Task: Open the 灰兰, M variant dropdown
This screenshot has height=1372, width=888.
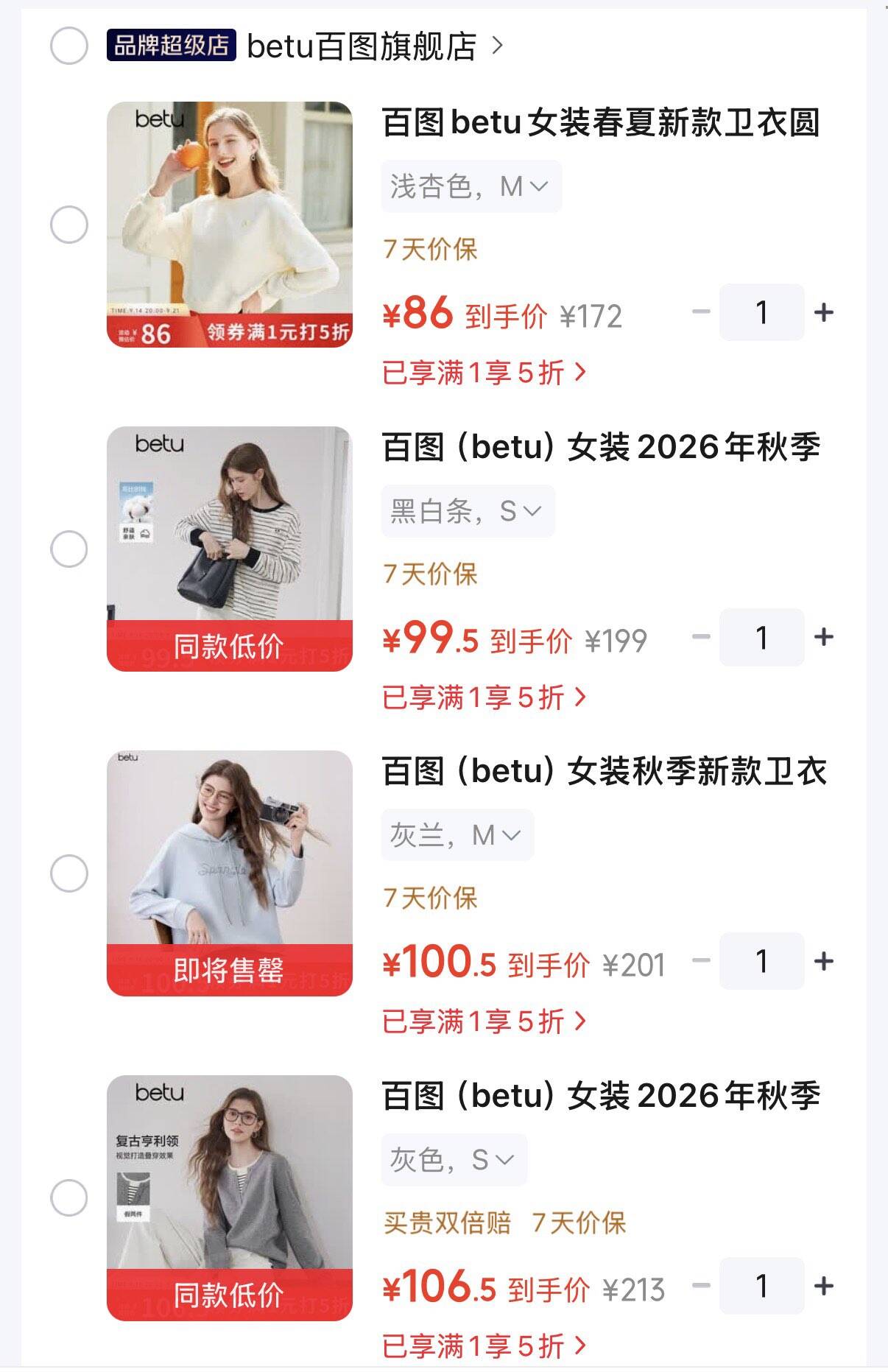Action: 457,835
